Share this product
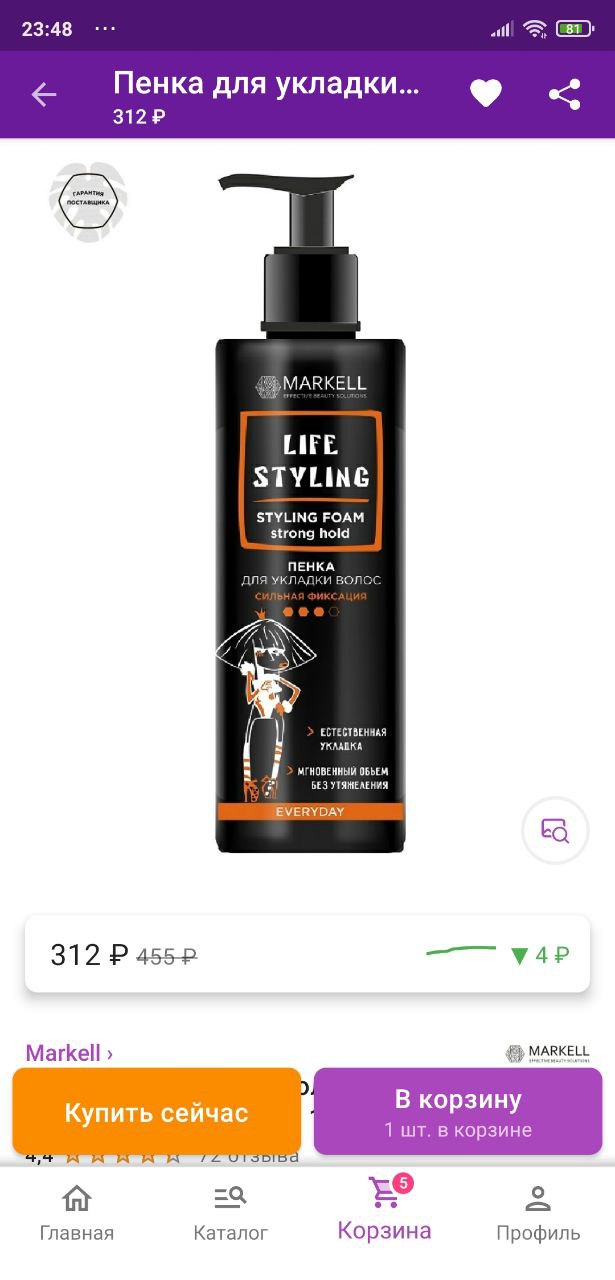The height and width of the screenshot is (1280, 615). (x=565, y=95)
